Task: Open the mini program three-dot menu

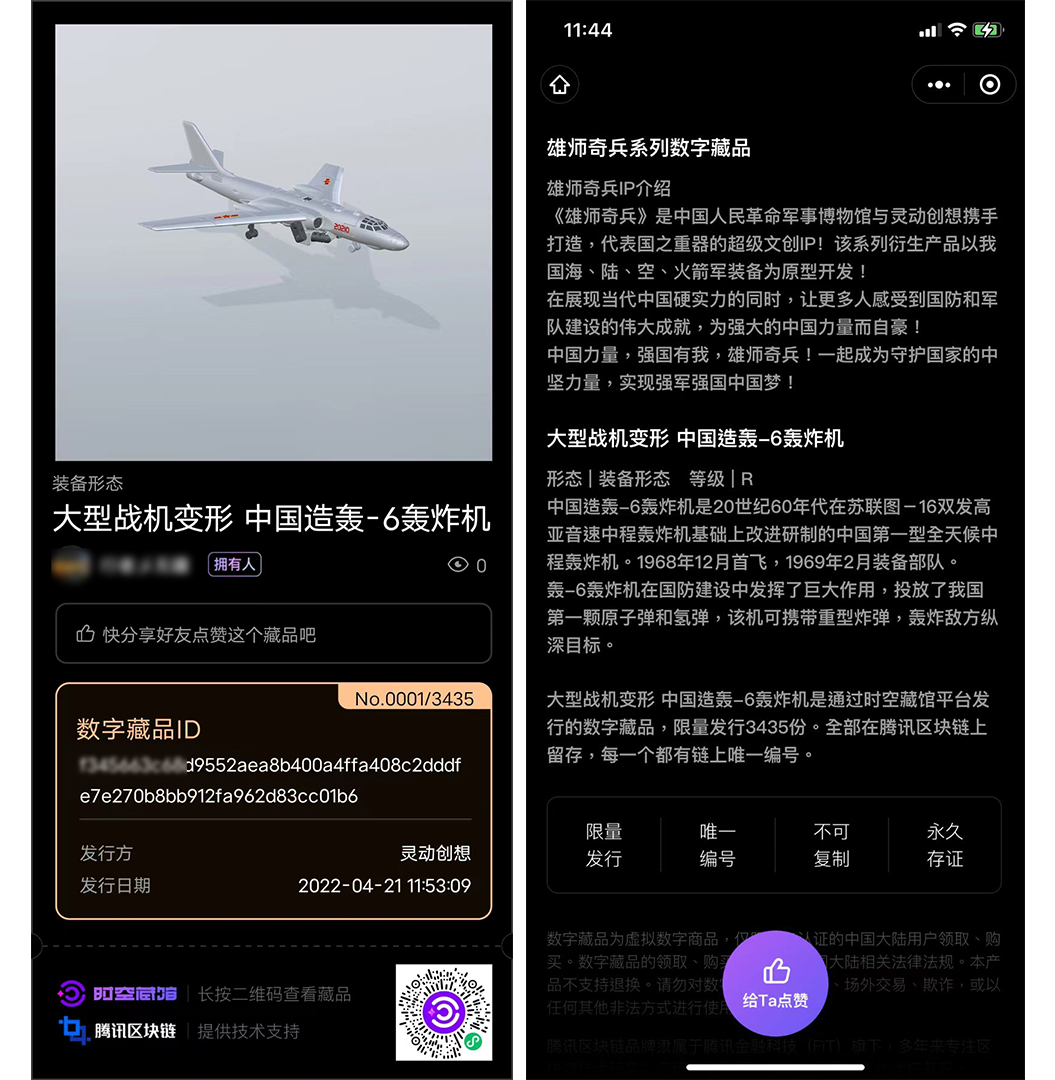Action: (x=939, y=85)
